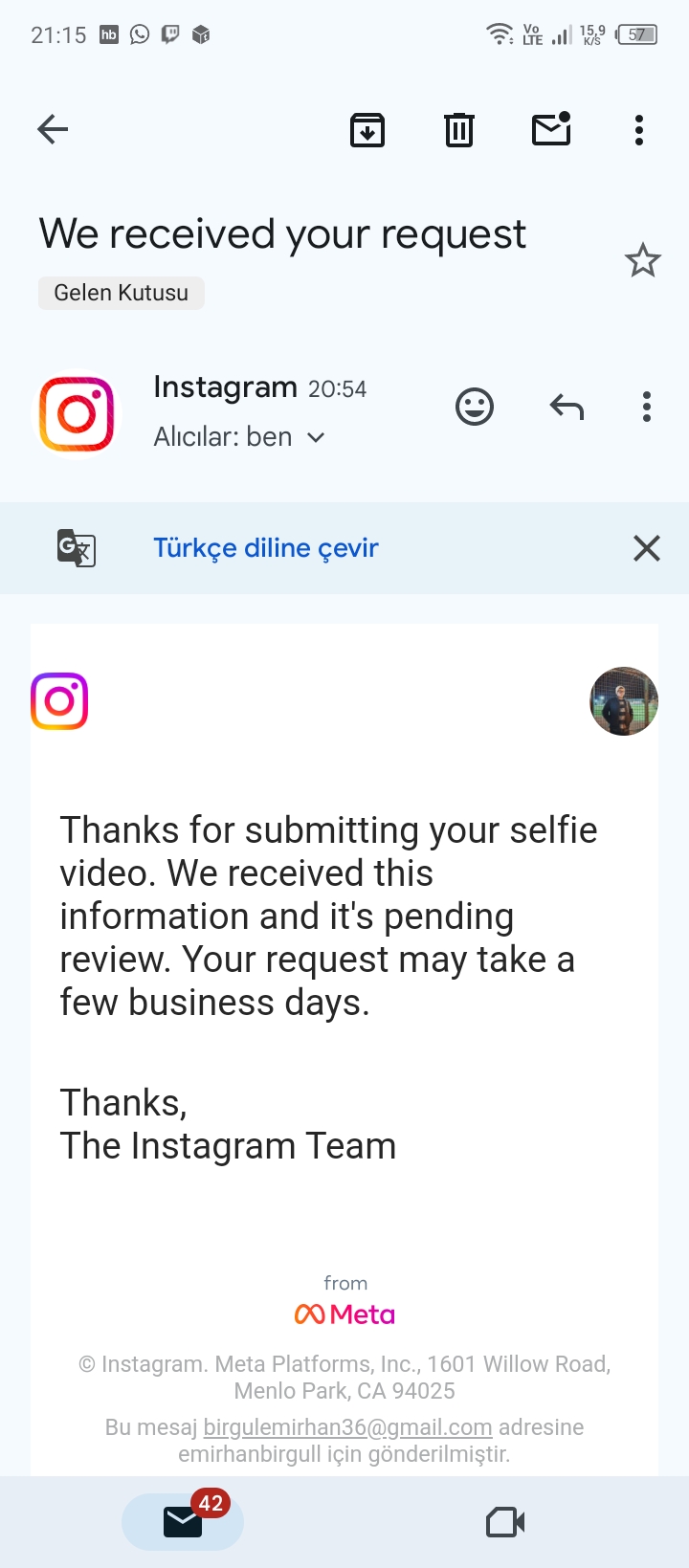Screen dimensions: 689x1568
Task: Open more options for the Instagram message
Action: 647,408
